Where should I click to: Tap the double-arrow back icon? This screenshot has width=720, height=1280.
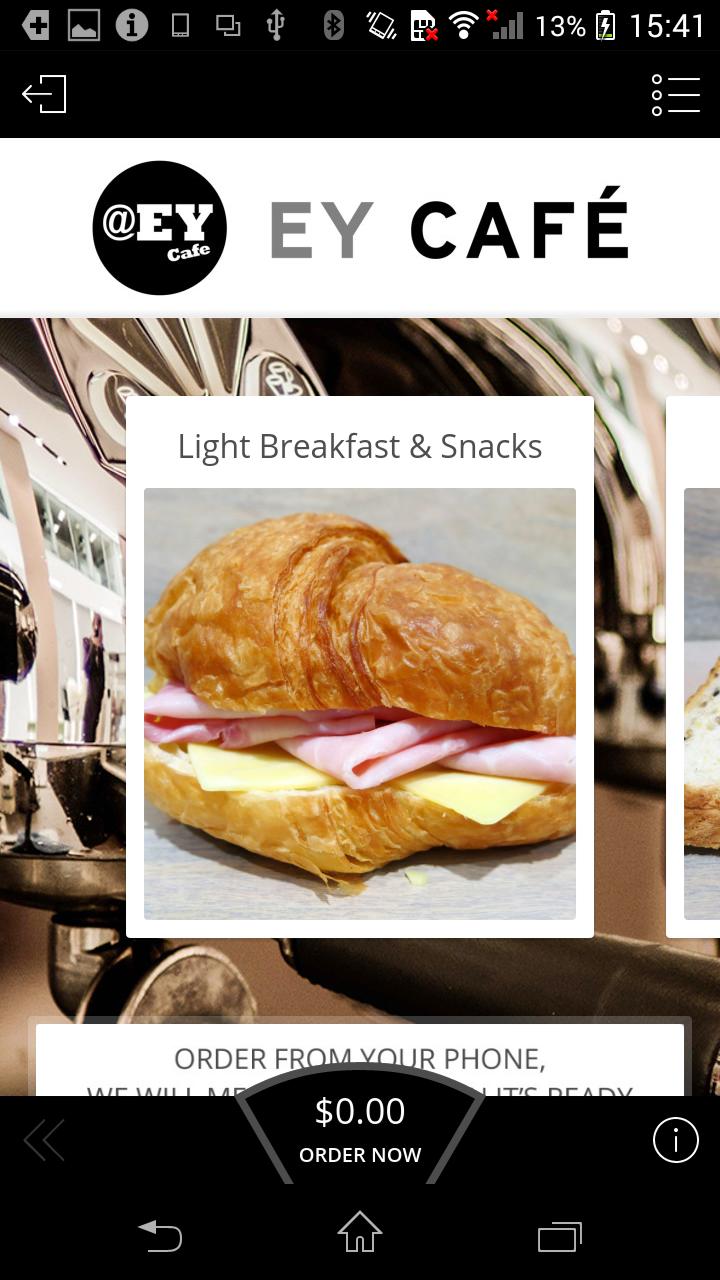[44, 1140]
